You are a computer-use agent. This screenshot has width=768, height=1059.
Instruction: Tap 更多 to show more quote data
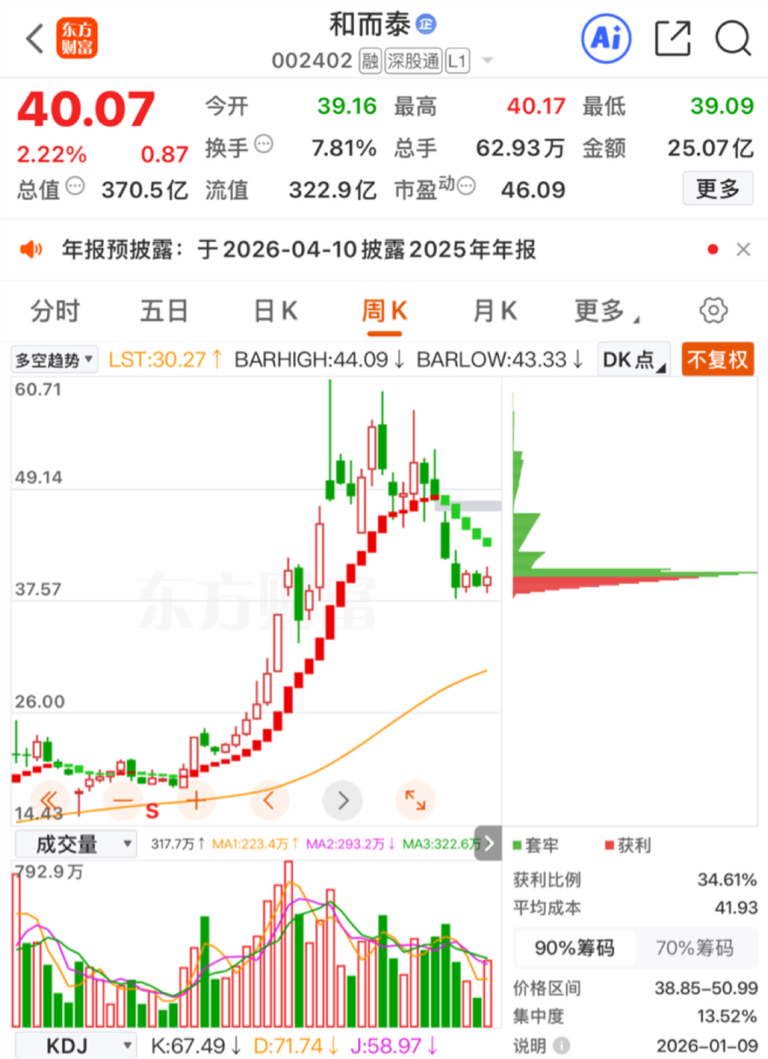click(717, 188)
